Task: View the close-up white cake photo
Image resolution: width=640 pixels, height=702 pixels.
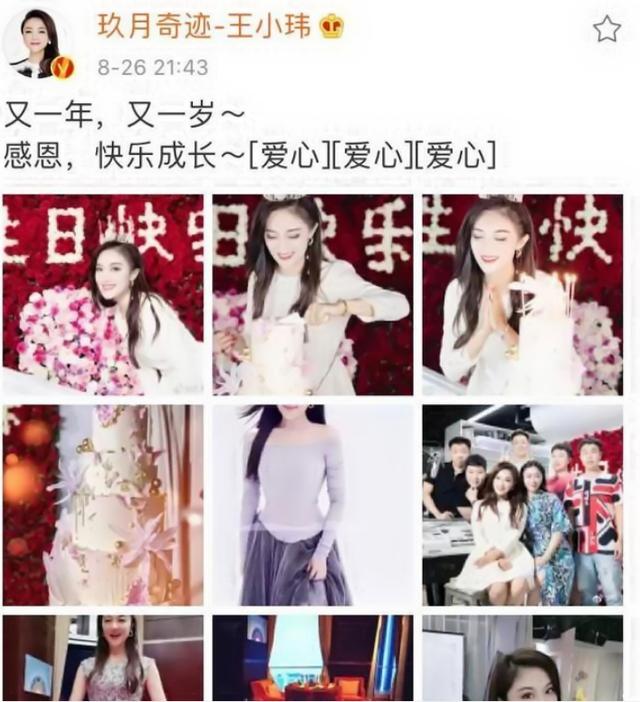Action: 103,505
